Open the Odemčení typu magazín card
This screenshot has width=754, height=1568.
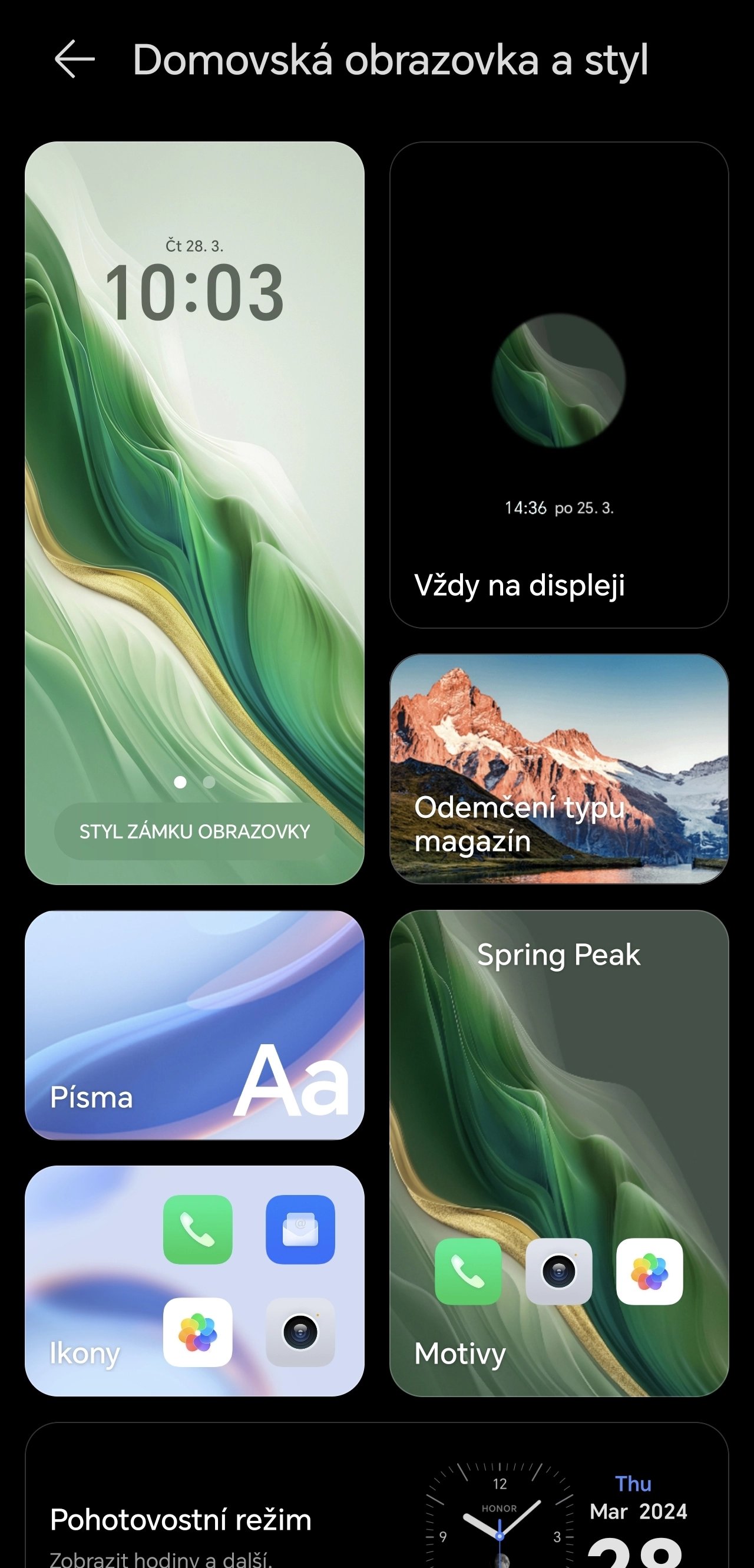point(558,768)
